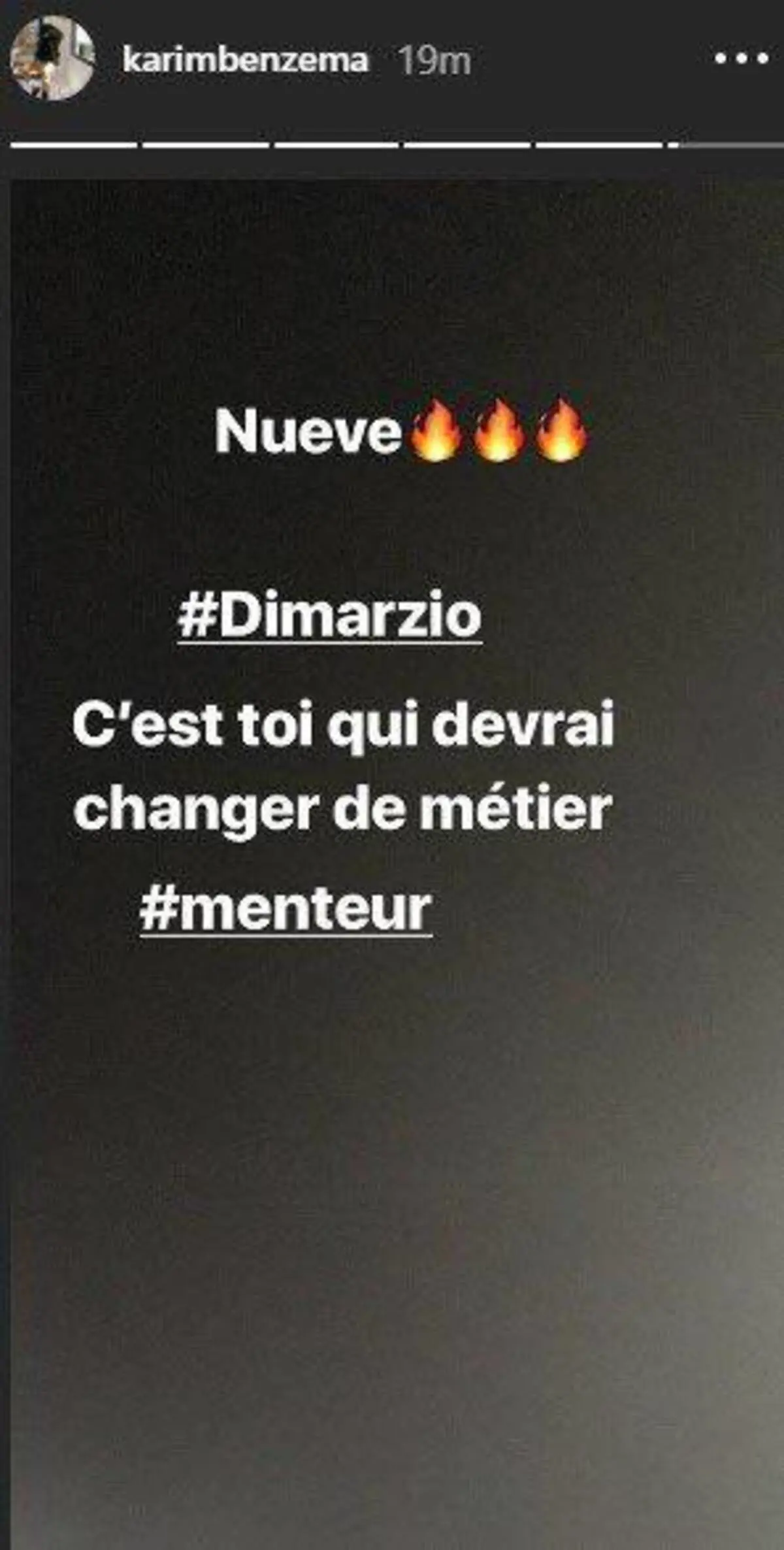Image resolution: width=784 pixels, height=1550 pixels.
Task: Open the #menteur hashtag
Action: pyautogui.click(x=286, y=909)
